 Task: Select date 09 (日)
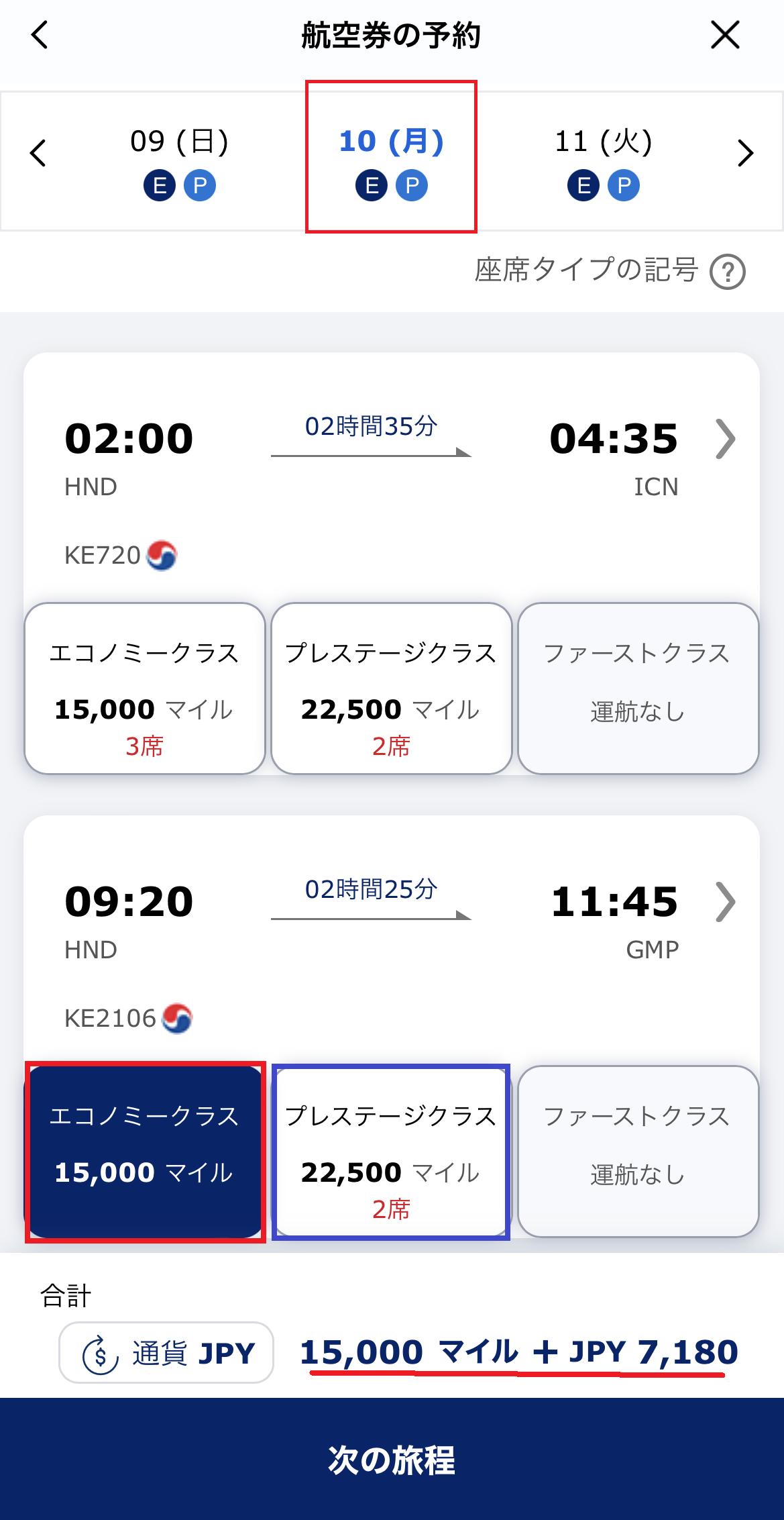click(x=180, y=162)
